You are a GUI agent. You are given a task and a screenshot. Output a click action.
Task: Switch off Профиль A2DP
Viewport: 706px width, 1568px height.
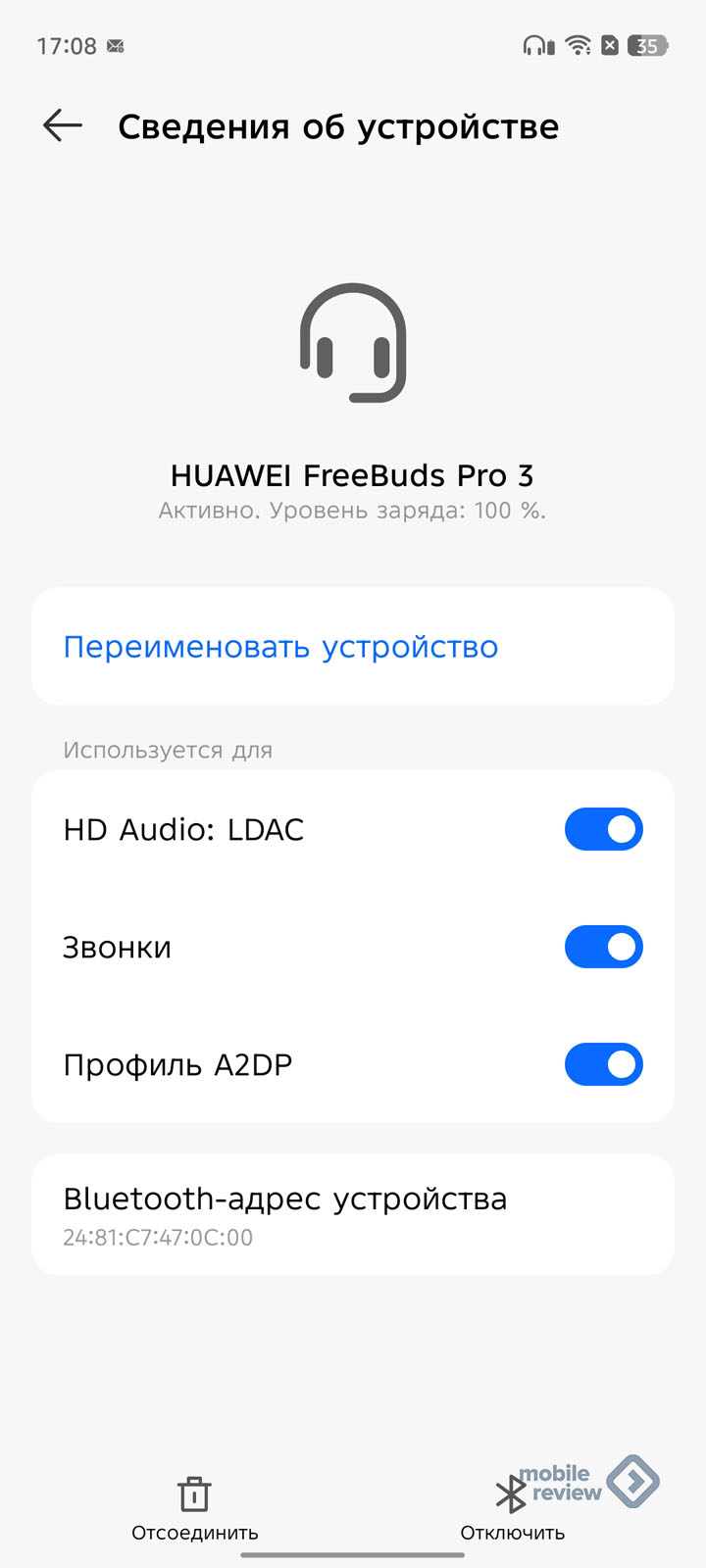pos(603,1064)
